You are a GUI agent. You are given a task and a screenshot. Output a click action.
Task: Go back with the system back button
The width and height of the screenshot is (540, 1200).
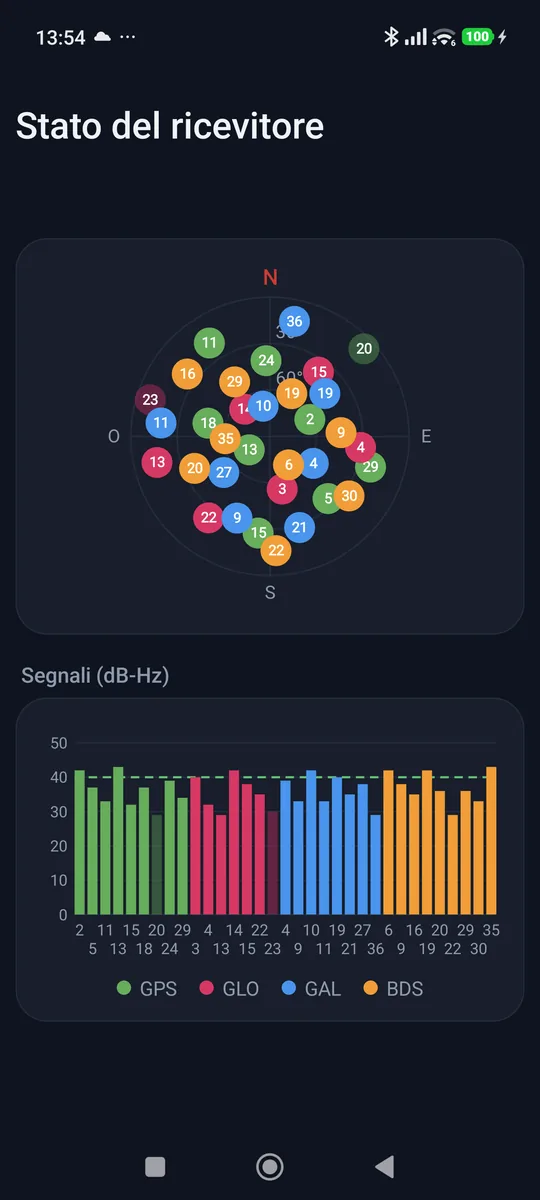(384, 1166)
